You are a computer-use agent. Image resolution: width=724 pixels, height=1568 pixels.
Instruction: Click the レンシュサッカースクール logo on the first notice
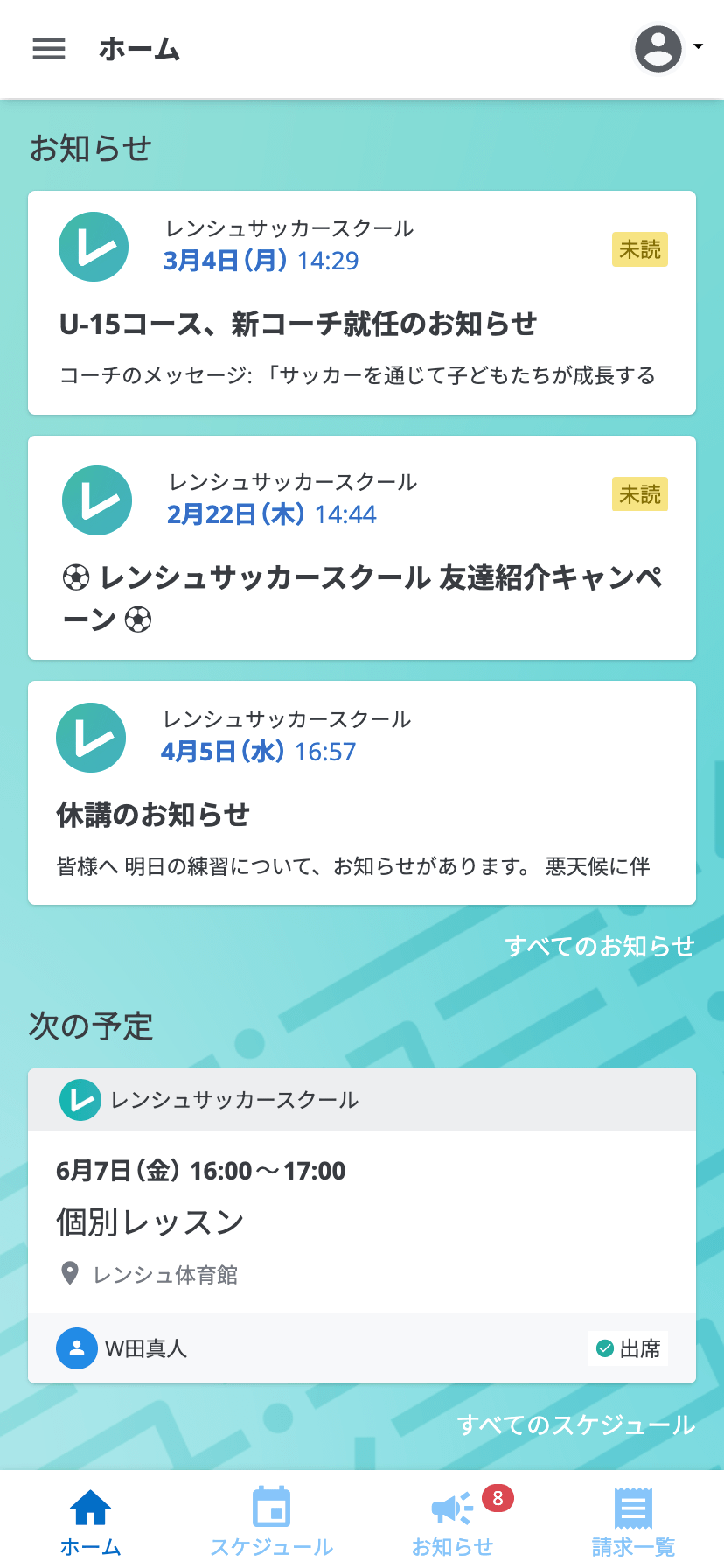(94, 247)
